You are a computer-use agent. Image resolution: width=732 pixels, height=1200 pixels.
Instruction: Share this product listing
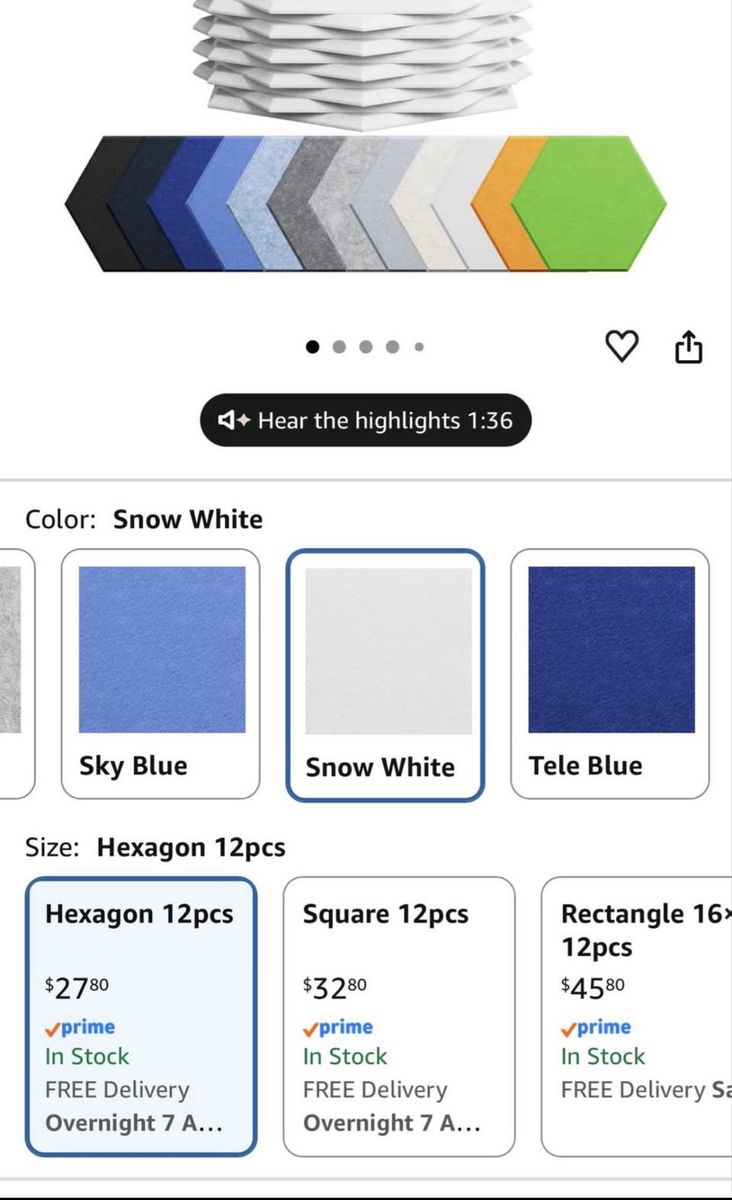[x=689, y=347]
